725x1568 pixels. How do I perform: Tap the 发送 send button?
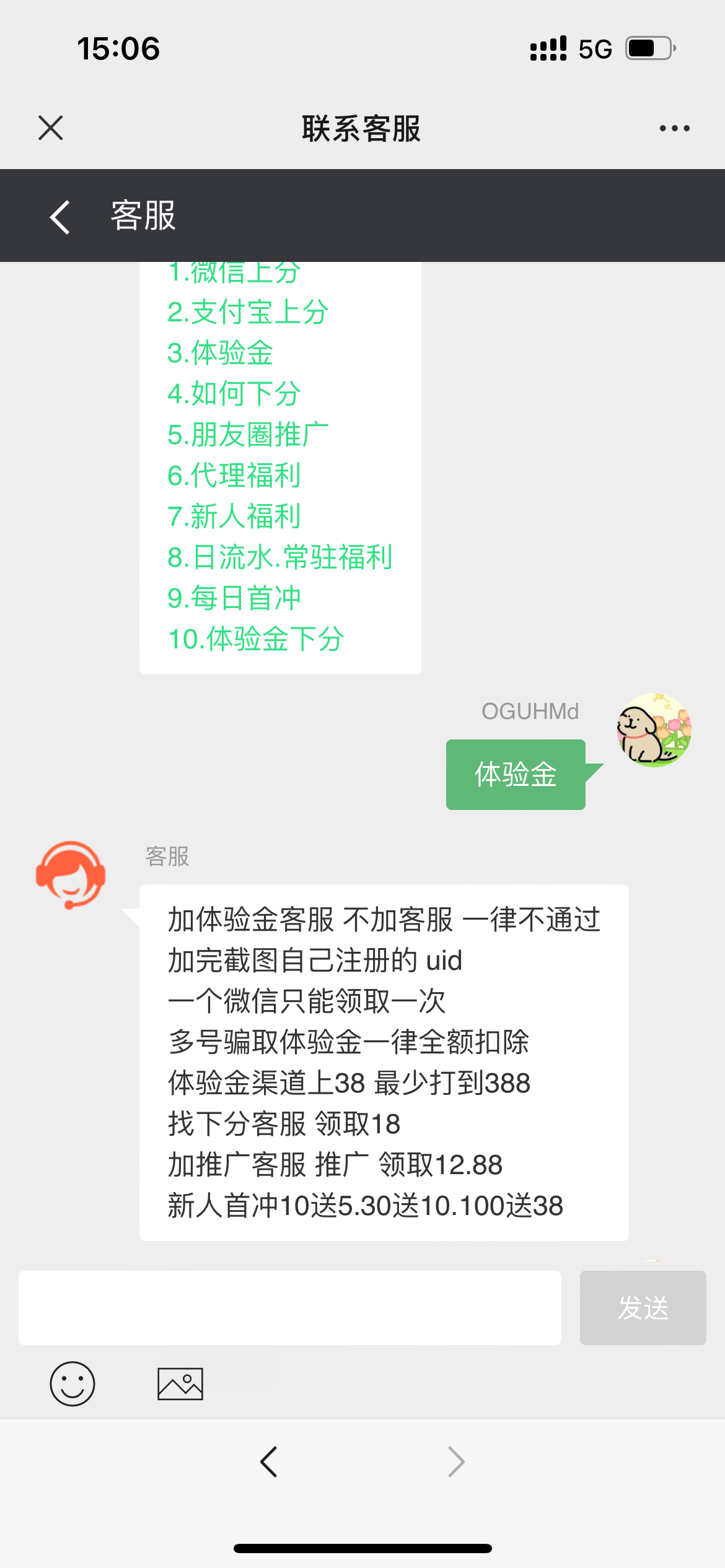(643, 1307)
